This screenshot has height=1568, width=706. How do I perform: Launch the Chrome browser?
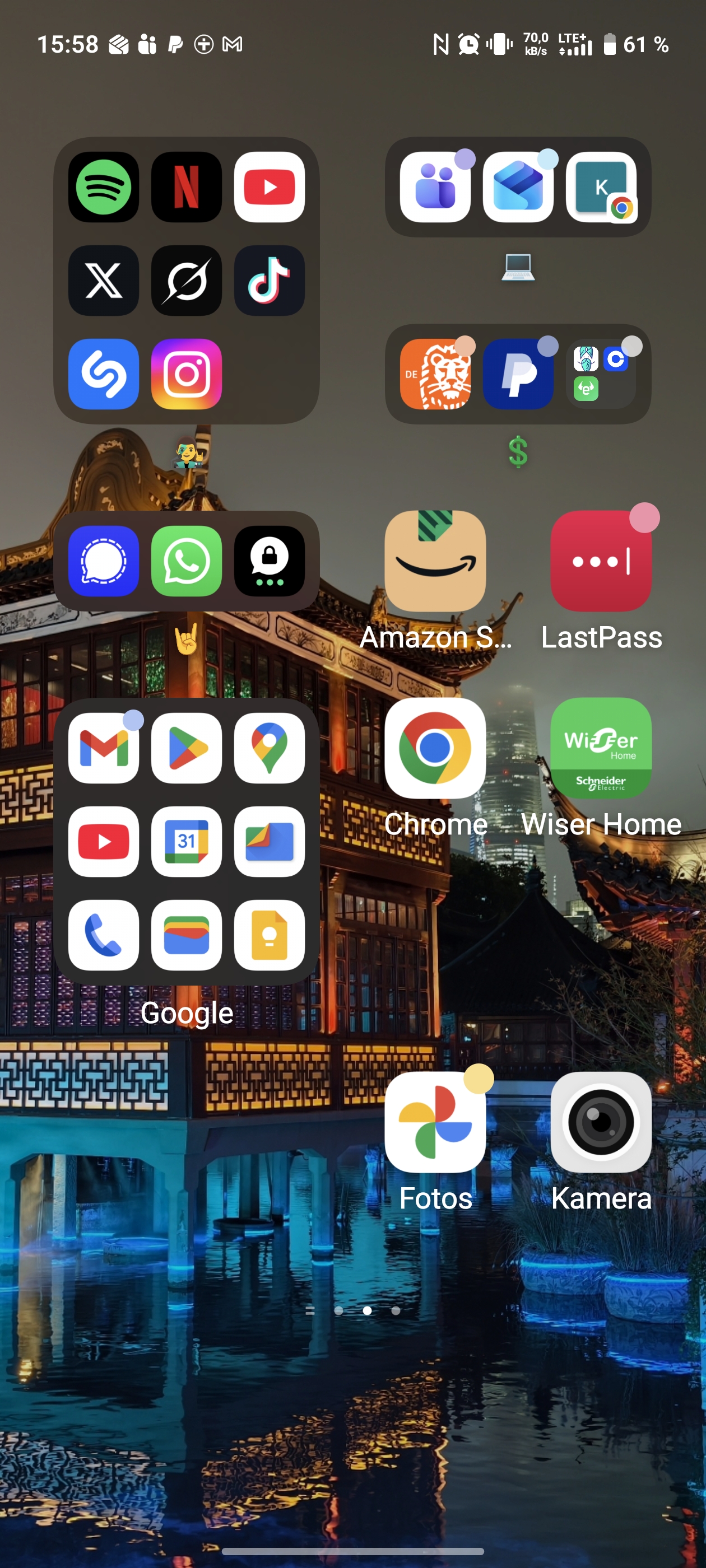coord(435,748)
